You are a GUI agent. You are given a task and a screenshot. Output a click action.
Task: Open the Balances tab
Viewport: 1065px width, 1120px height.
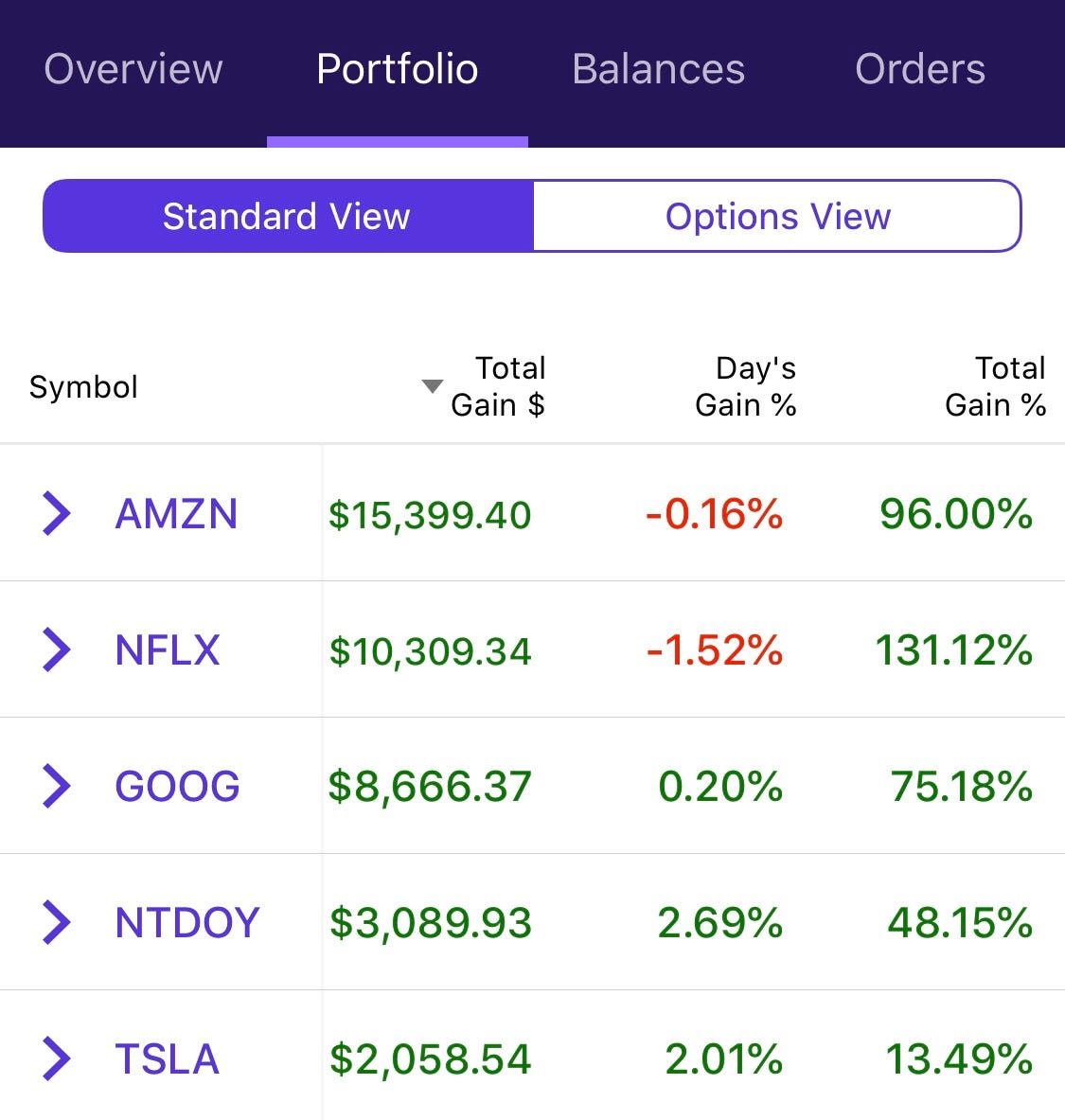pos(658,69)
